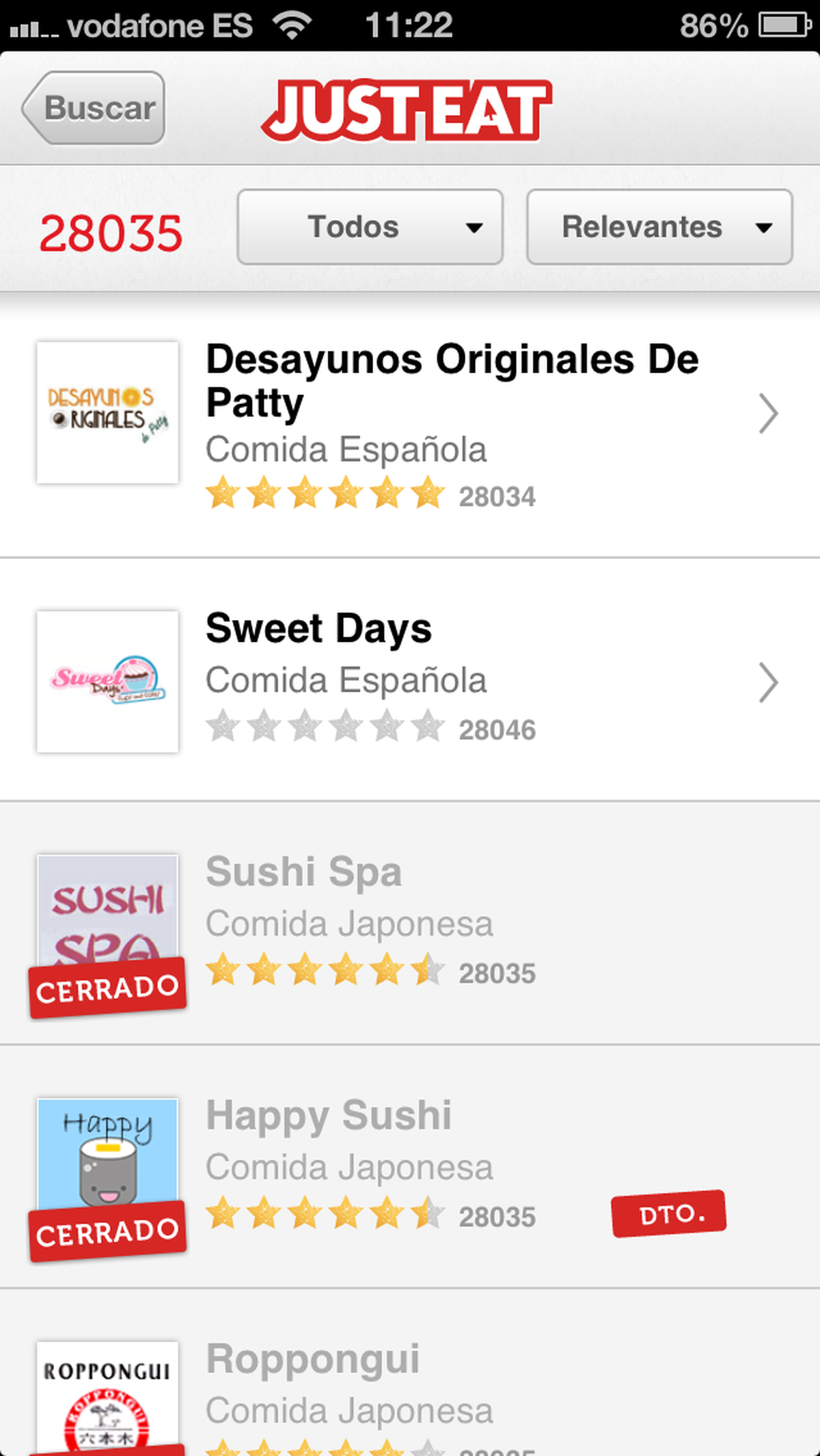Viewport: 820px width, 1456px height.
Task: Expand Sweet Days via its right chevron
Action: [x=767, y=681]
